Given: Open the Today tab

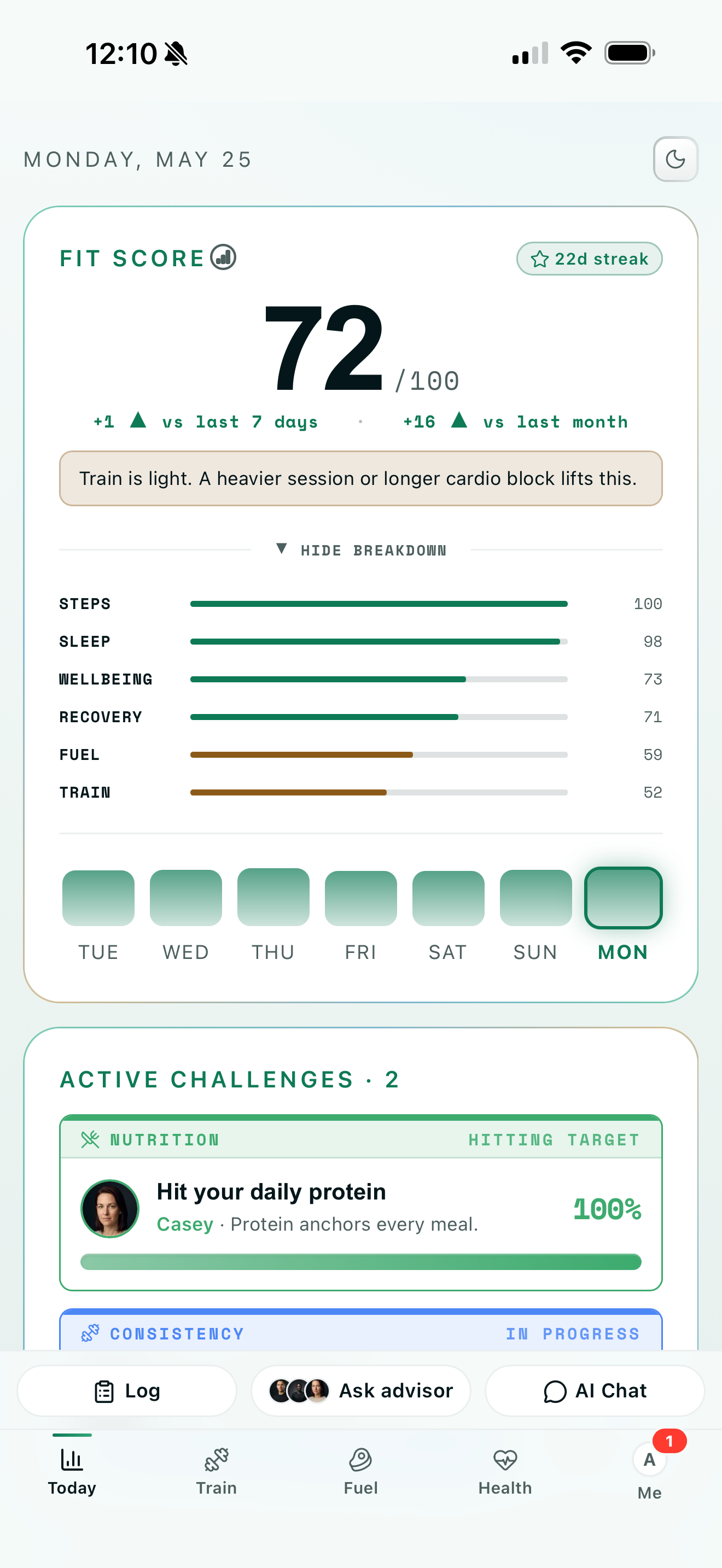Looking at the screenshot, I should tap(72, 1471).
